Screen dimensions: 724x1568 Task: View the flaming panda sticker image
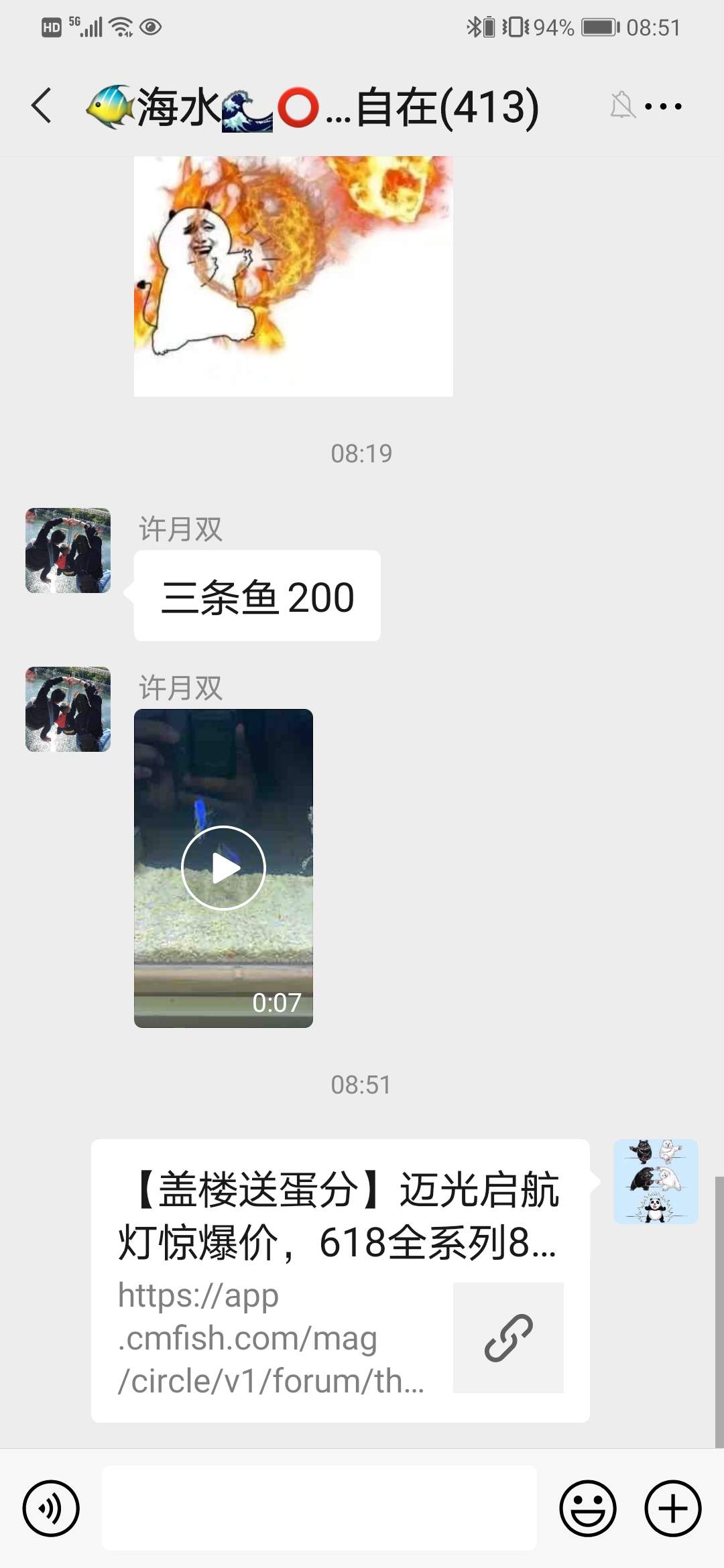[293, 276]
